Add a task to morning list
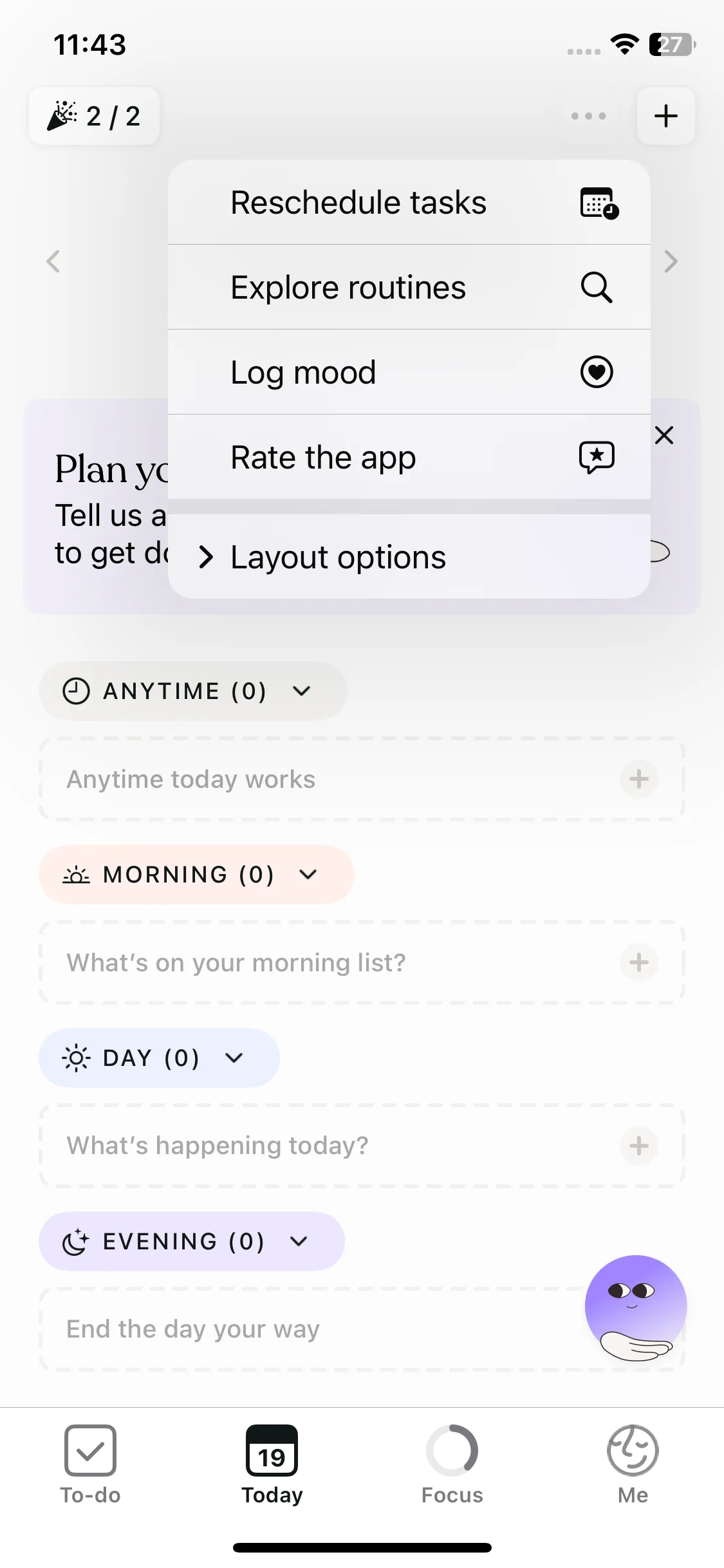Viewport: 724px width, 1568px height. pyautogui.click(x=638, y=962)
